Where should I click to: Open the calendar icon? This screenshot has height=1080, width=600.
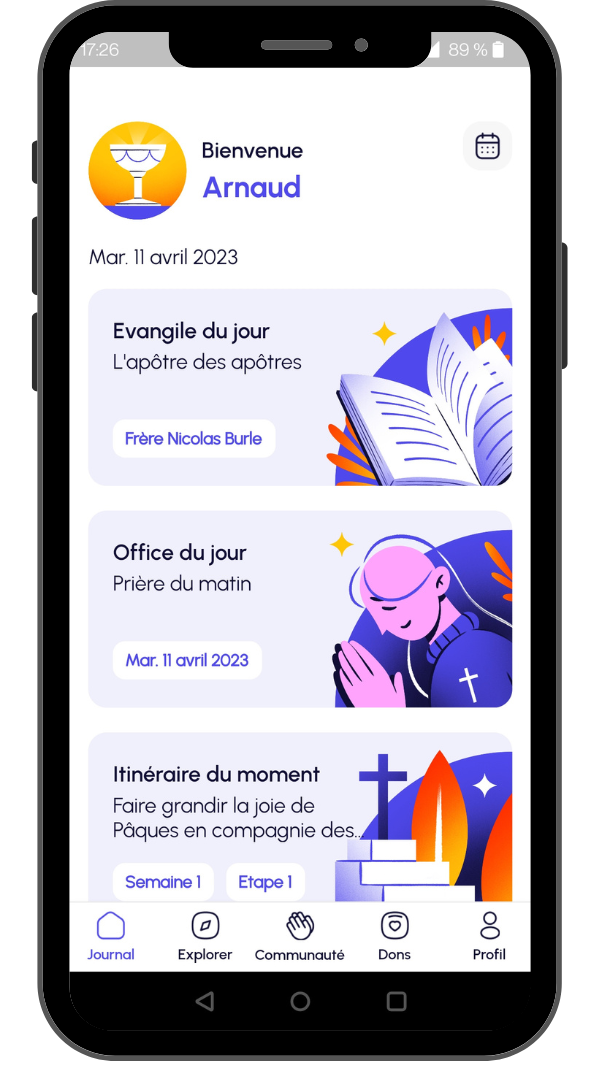(487, 146)
